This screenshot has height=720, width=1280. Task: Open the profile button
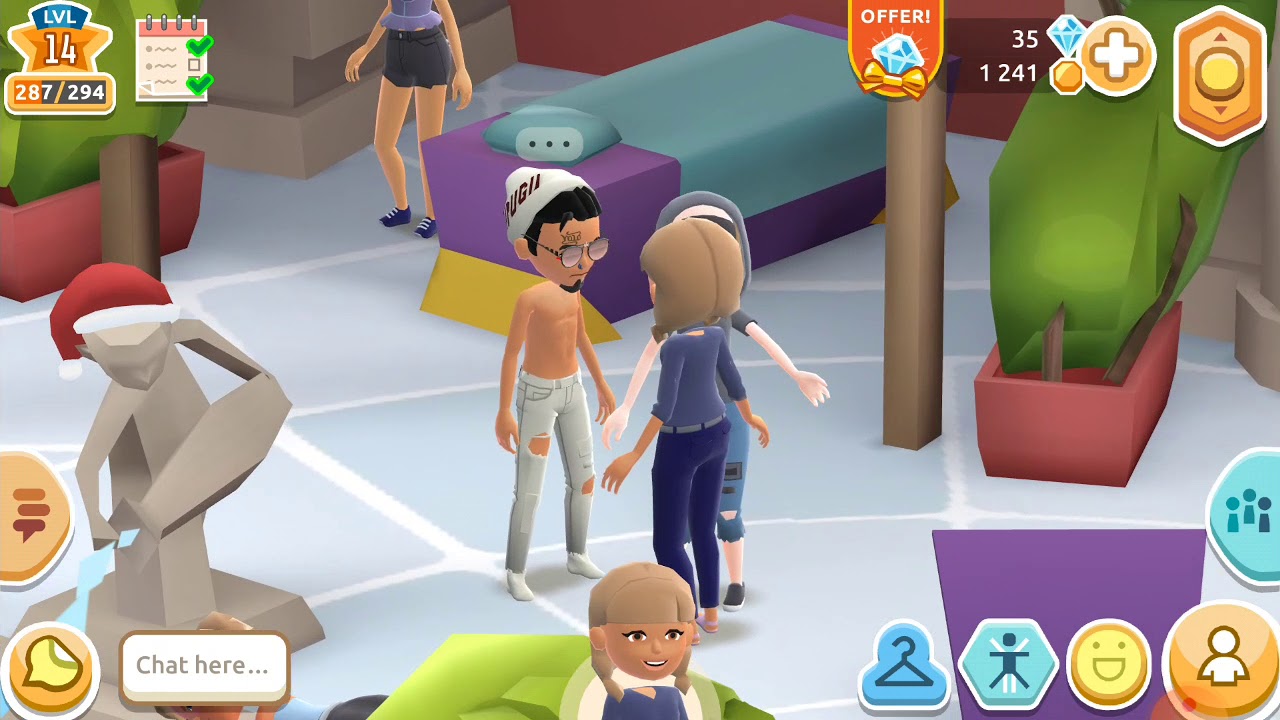click(1223, 660)
